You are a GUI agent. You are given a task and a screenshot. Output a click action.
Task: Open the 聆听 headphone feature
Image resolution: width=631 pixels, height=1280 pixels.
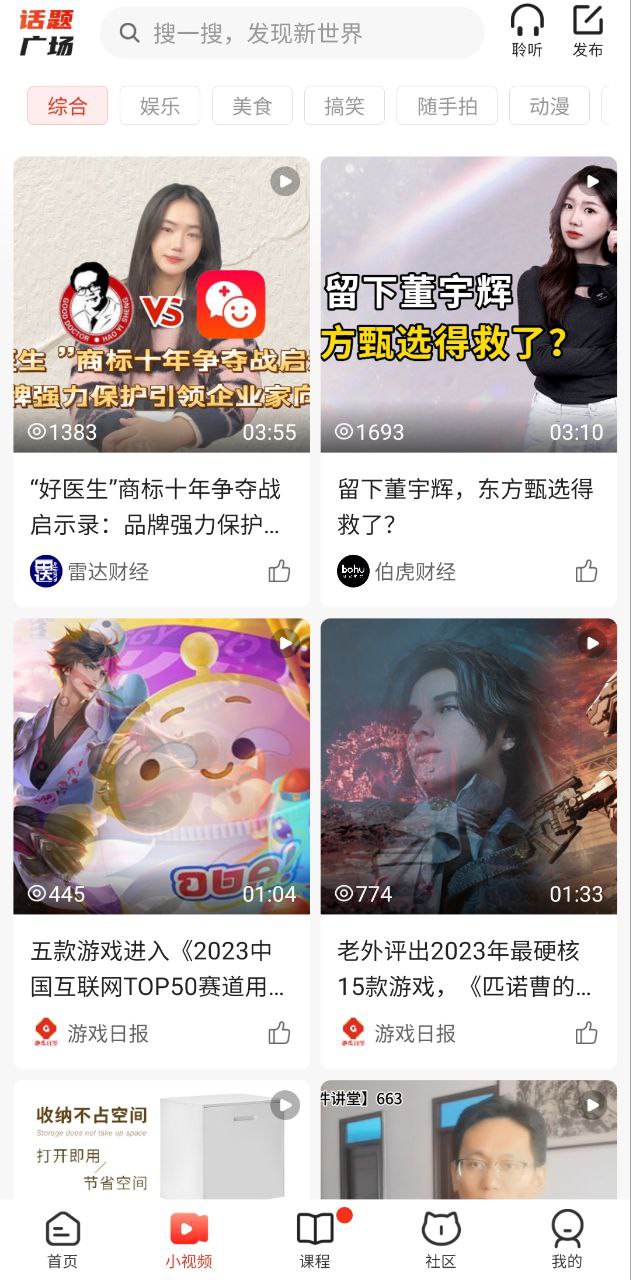click(x=527, y=30)
